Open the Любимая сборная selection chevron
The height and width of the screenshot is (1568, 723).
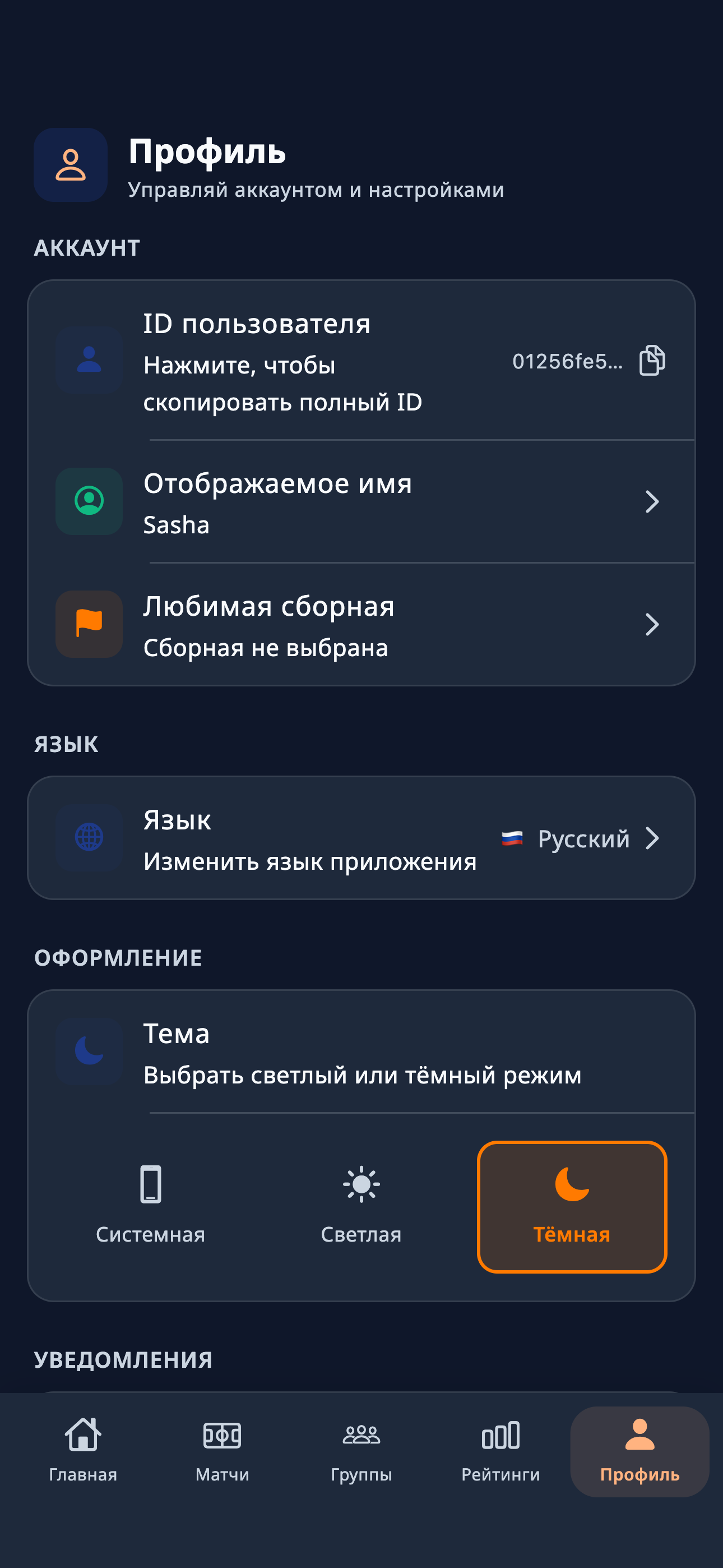[x=653, y=624]
